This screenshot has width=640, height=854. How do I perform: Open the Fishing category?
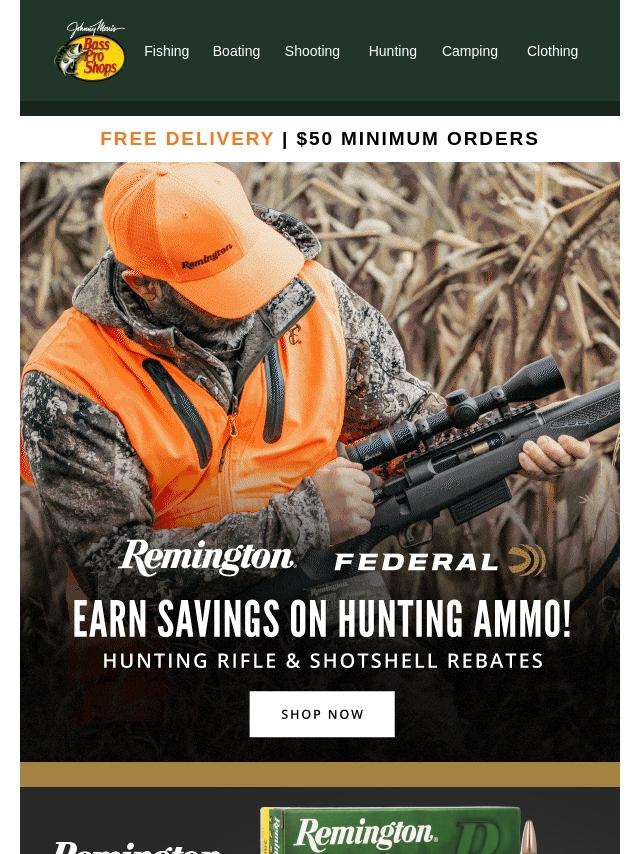(x=166, y=51)
